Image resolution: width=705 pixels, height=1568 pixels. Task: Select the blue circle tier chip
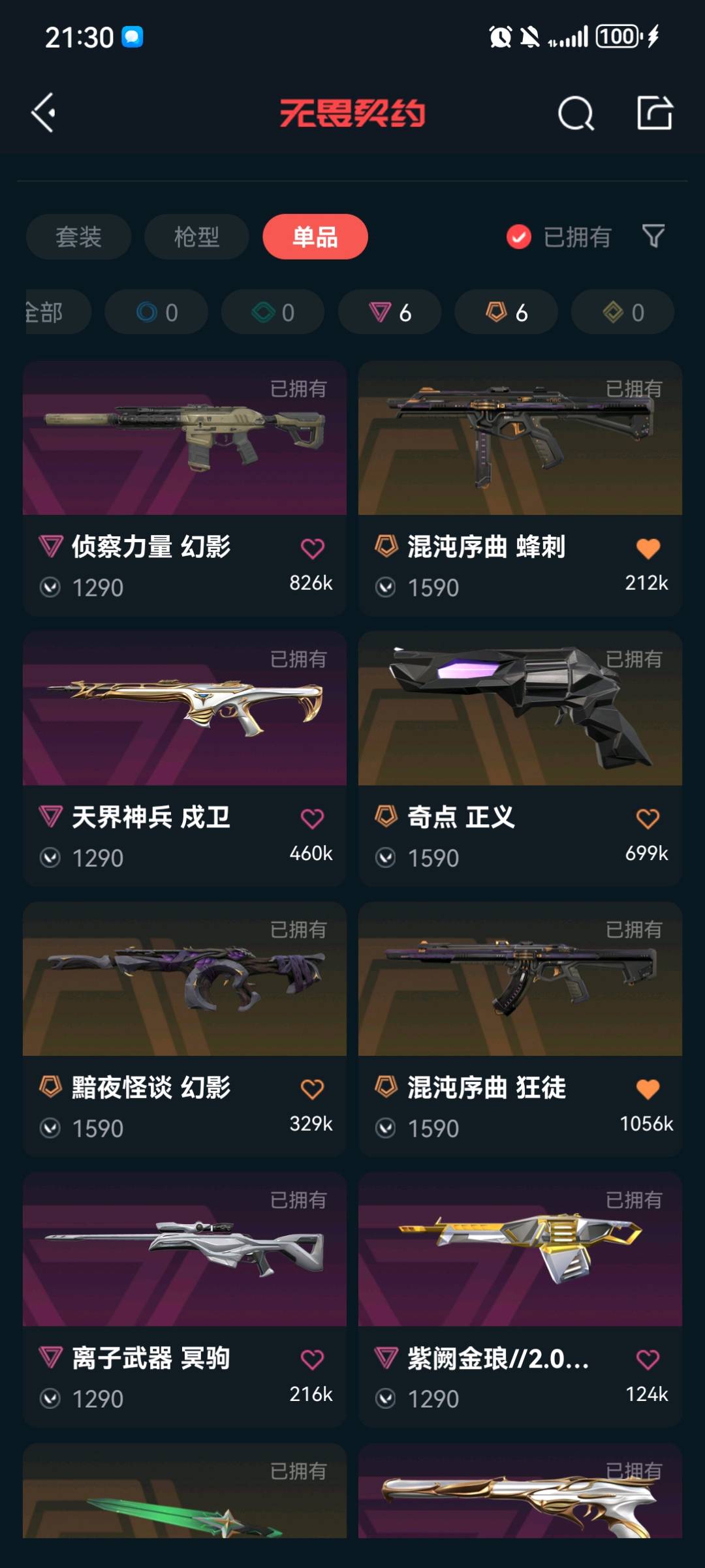(x=157, y=313)
